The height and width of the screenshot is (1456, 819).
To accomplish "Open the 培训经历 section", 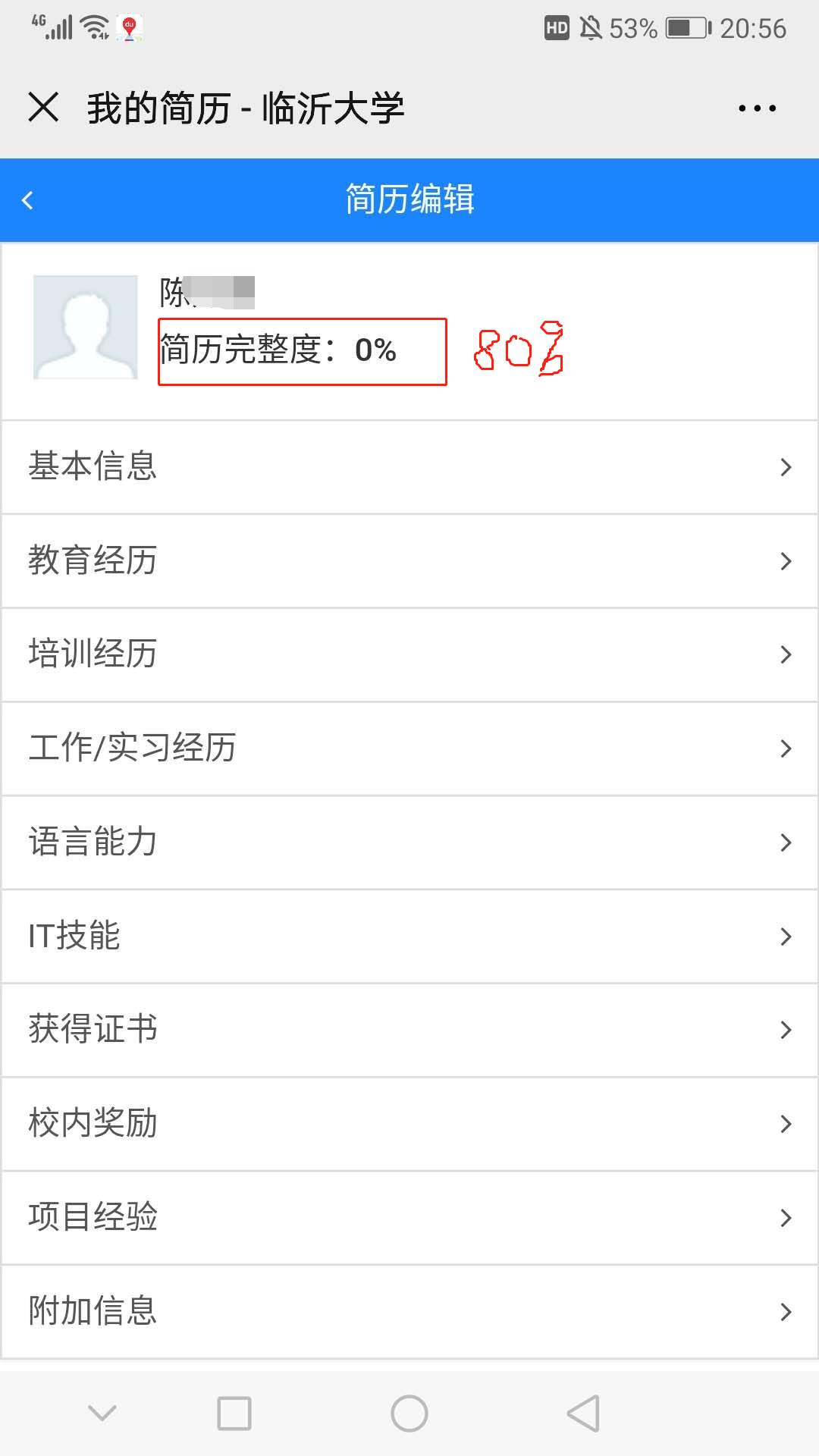I will tap(409, 654).
